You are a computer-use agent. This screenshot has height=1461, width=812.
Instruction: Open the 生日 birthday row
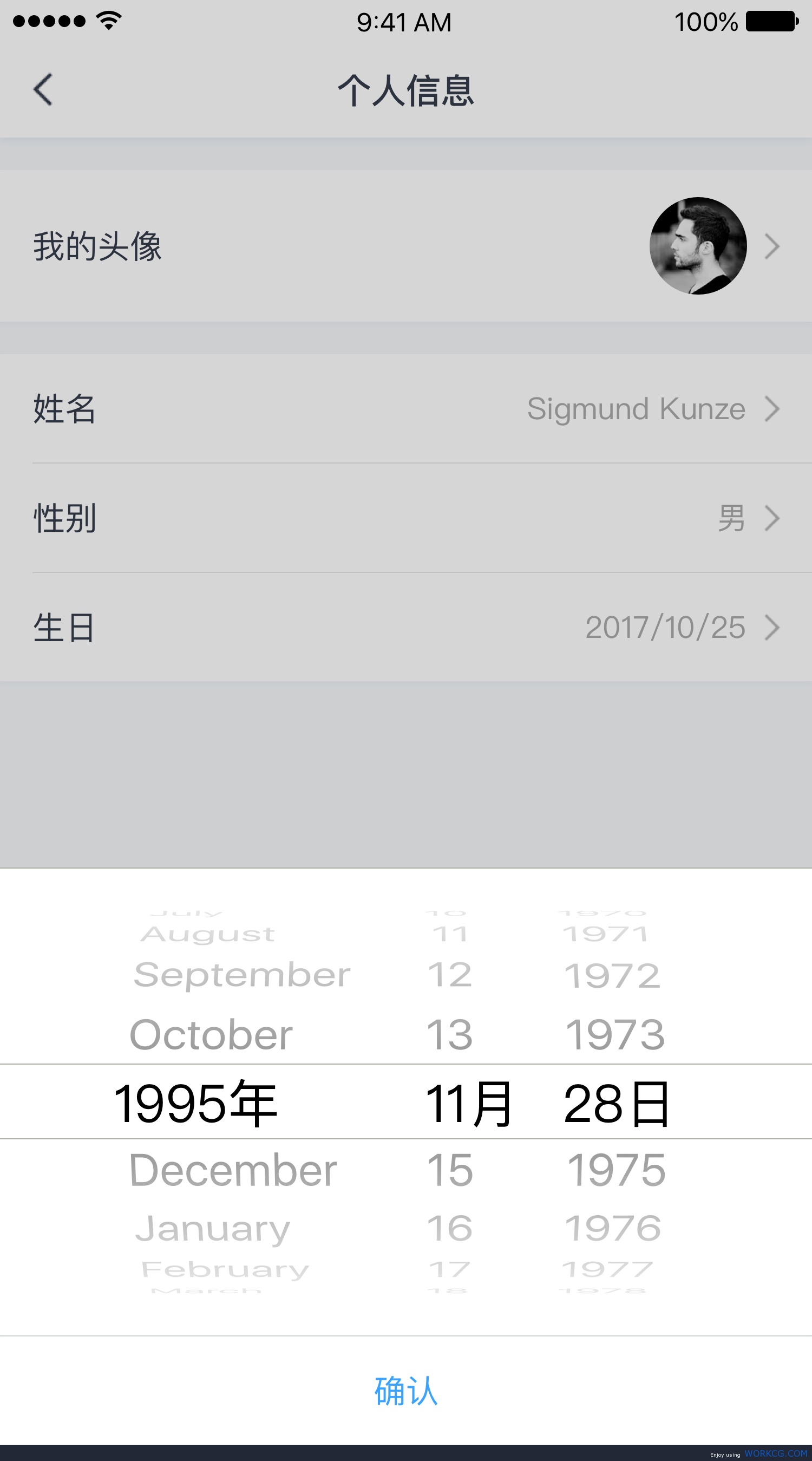[406, 627]
